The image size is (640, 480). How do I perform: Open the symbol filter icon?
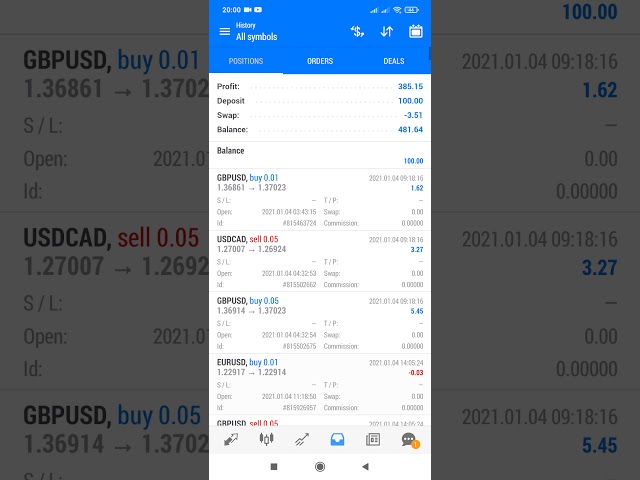(357, 31)
